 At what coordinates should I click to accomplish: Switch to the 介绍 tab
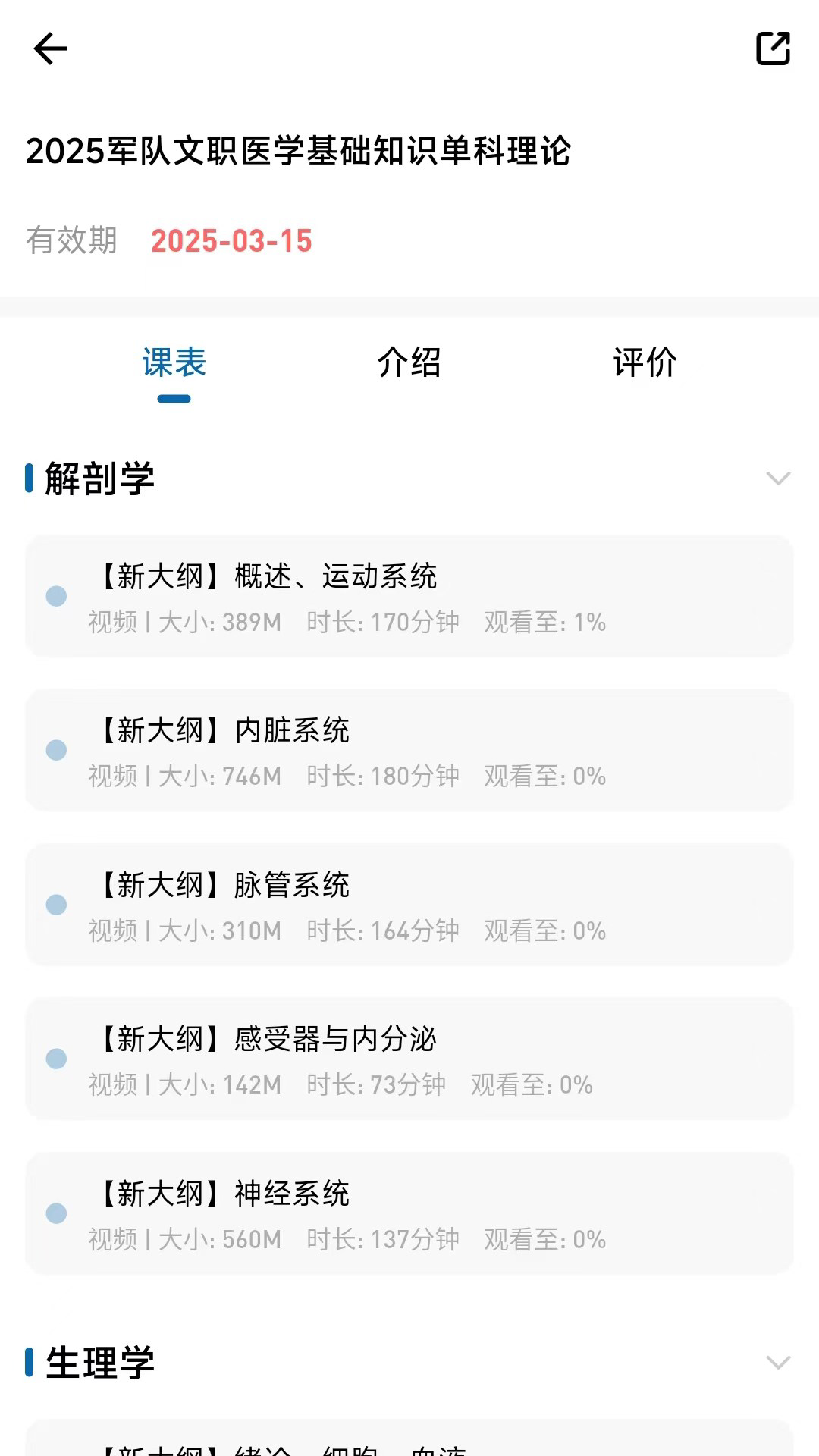click(409, 364)
